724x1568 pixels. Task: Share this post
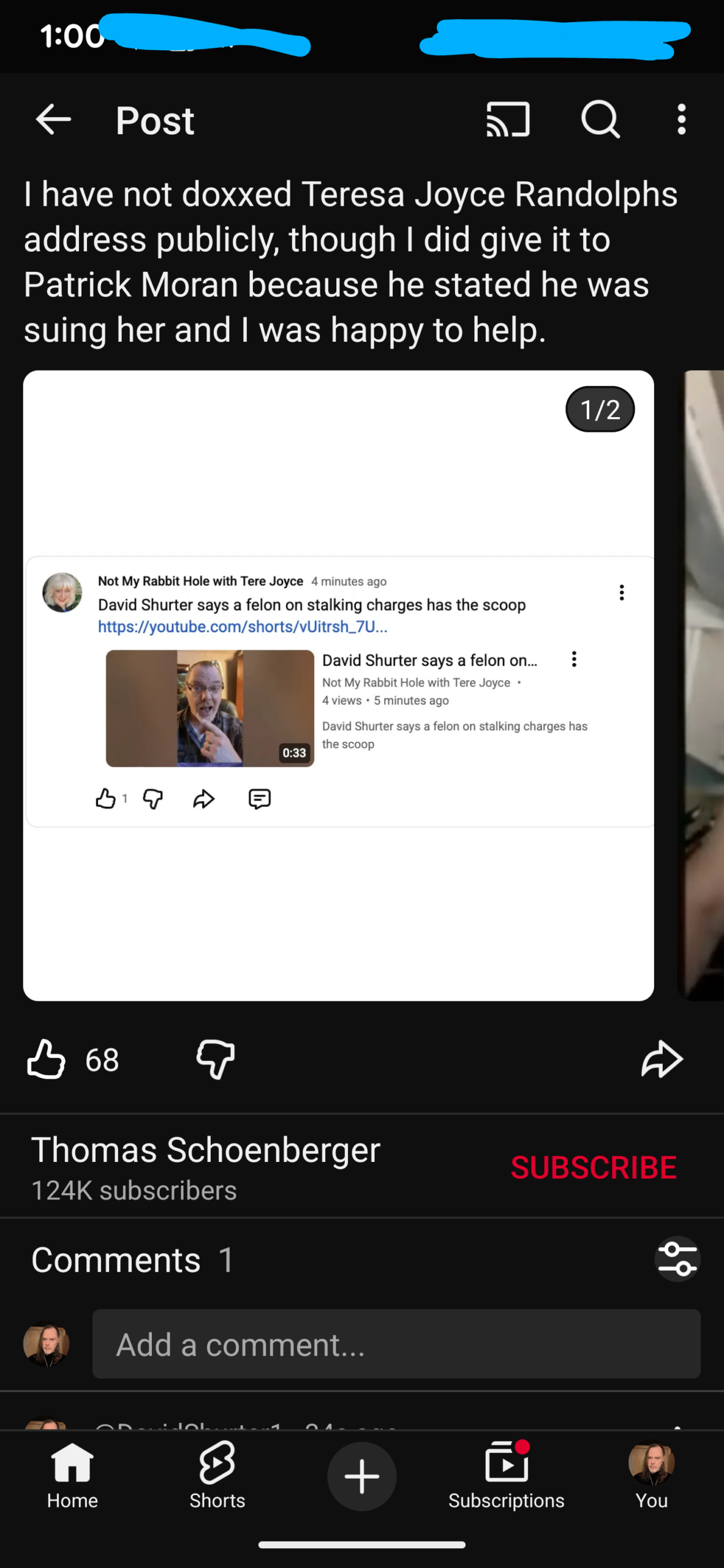click(662, 1059)
